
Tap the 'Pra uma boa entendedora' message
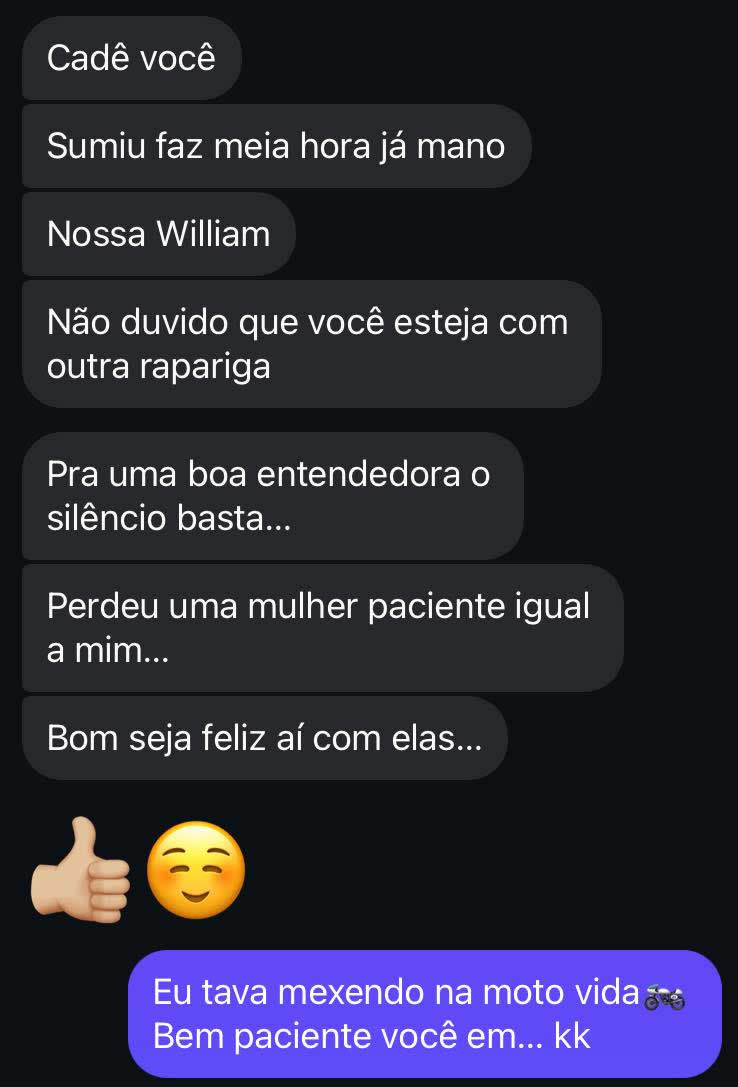271,495
